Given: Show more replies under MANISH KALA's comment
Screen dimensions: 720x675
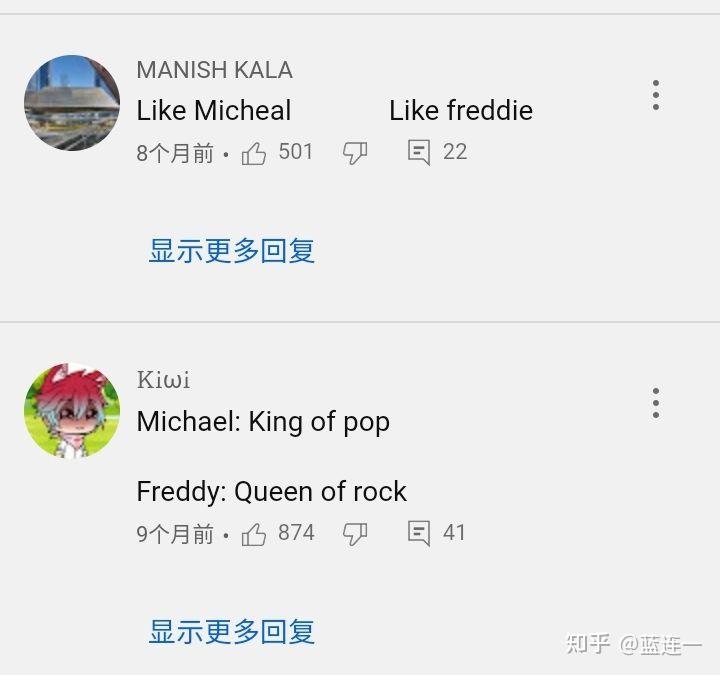Looking at the screenshot, I should click(232, 250).
